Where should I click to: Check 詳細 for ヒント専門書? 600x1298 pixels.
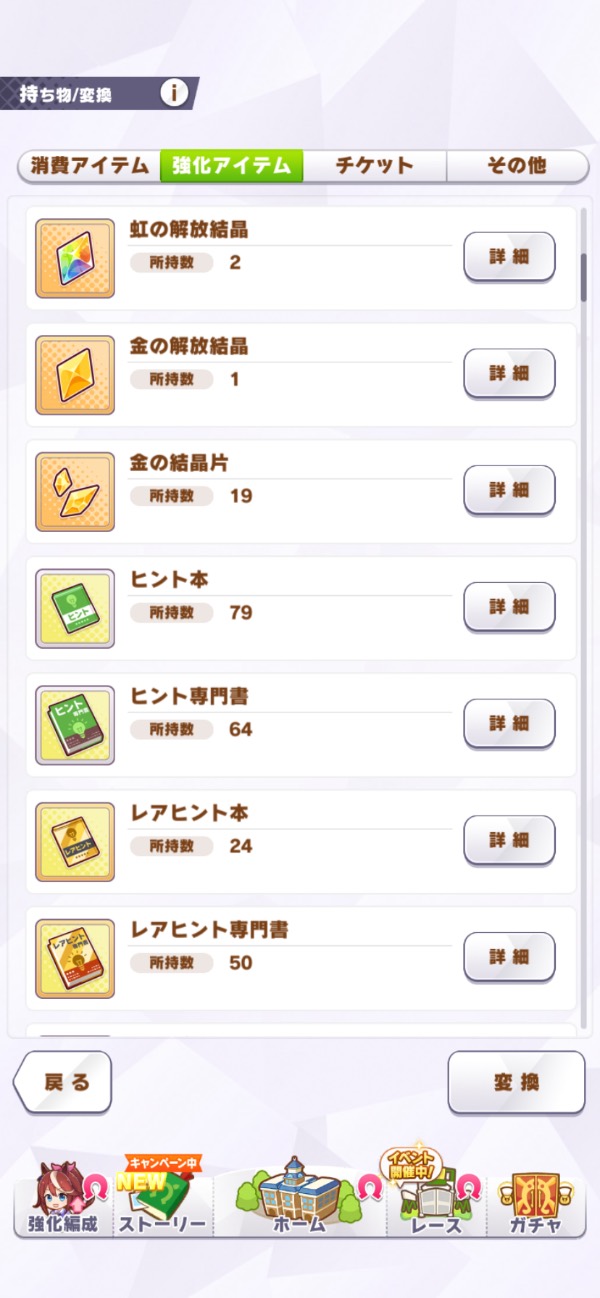509,723
